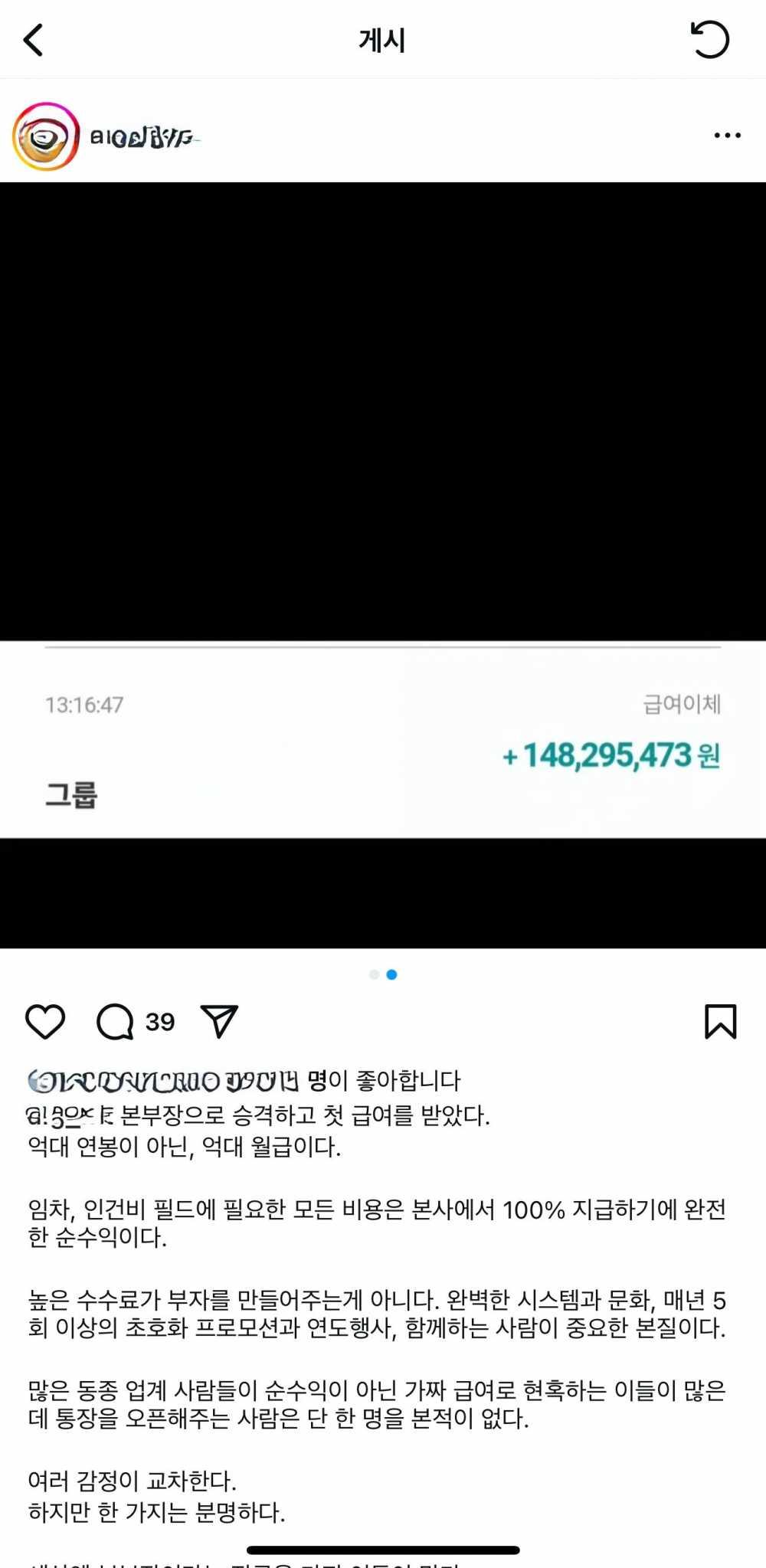The height and width of the screenshot is (1568, 766).
Task: Go back from the post screen
Action: (34, 41)
